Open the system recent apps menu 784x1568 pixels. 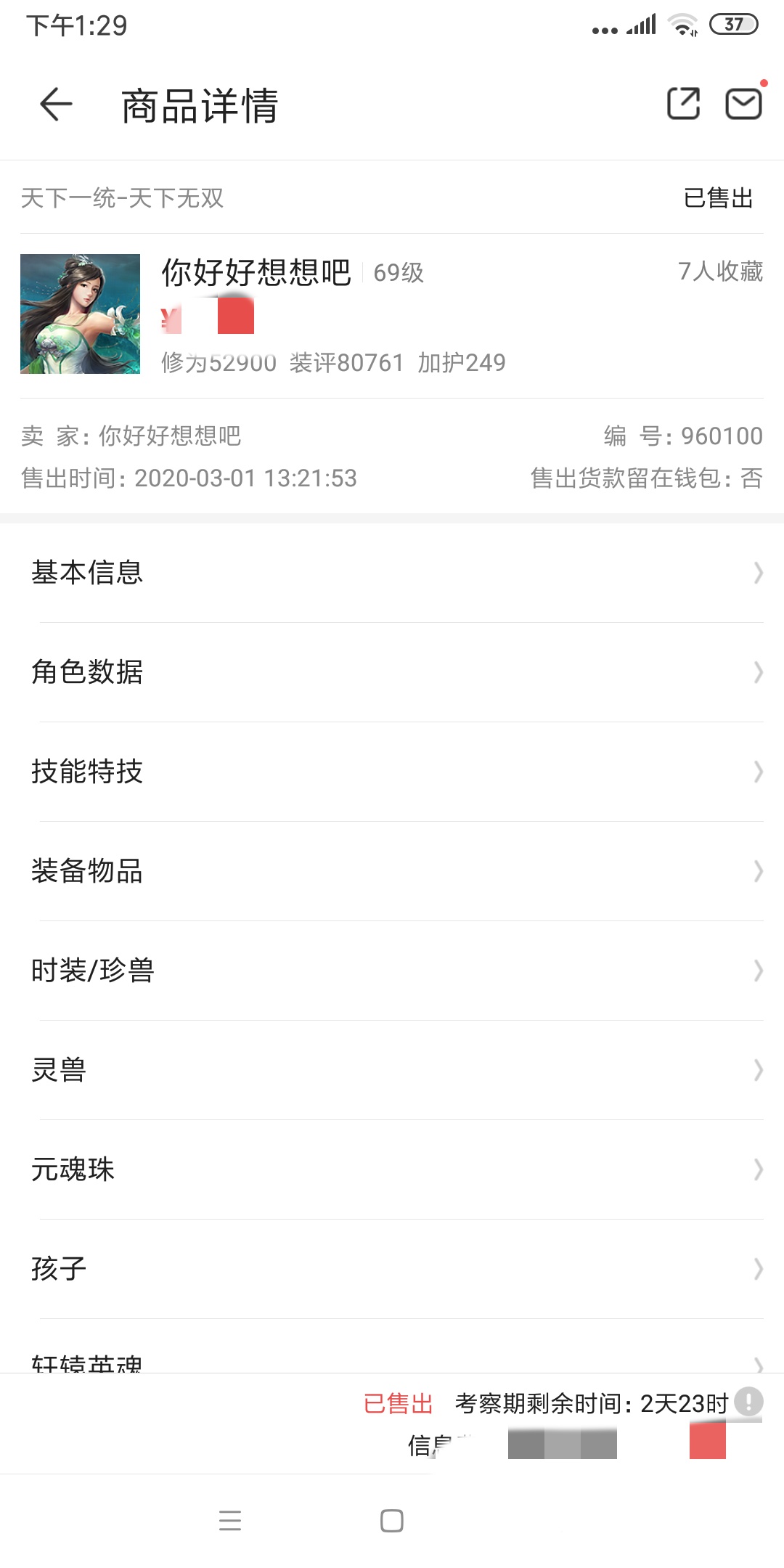point(230,1520)
